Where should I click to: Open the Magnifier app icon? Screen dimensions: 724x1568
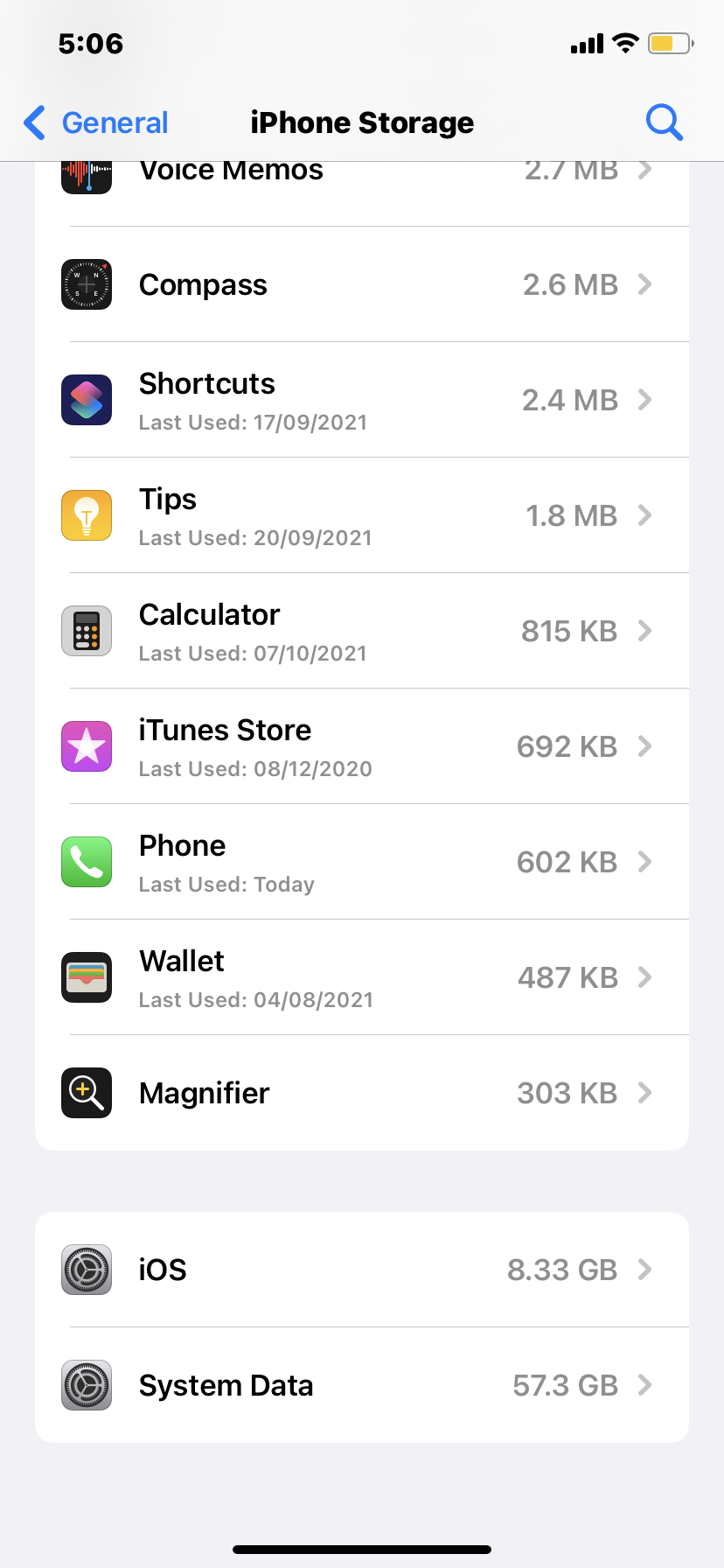pyautogui.click(x=87, y=1093)
